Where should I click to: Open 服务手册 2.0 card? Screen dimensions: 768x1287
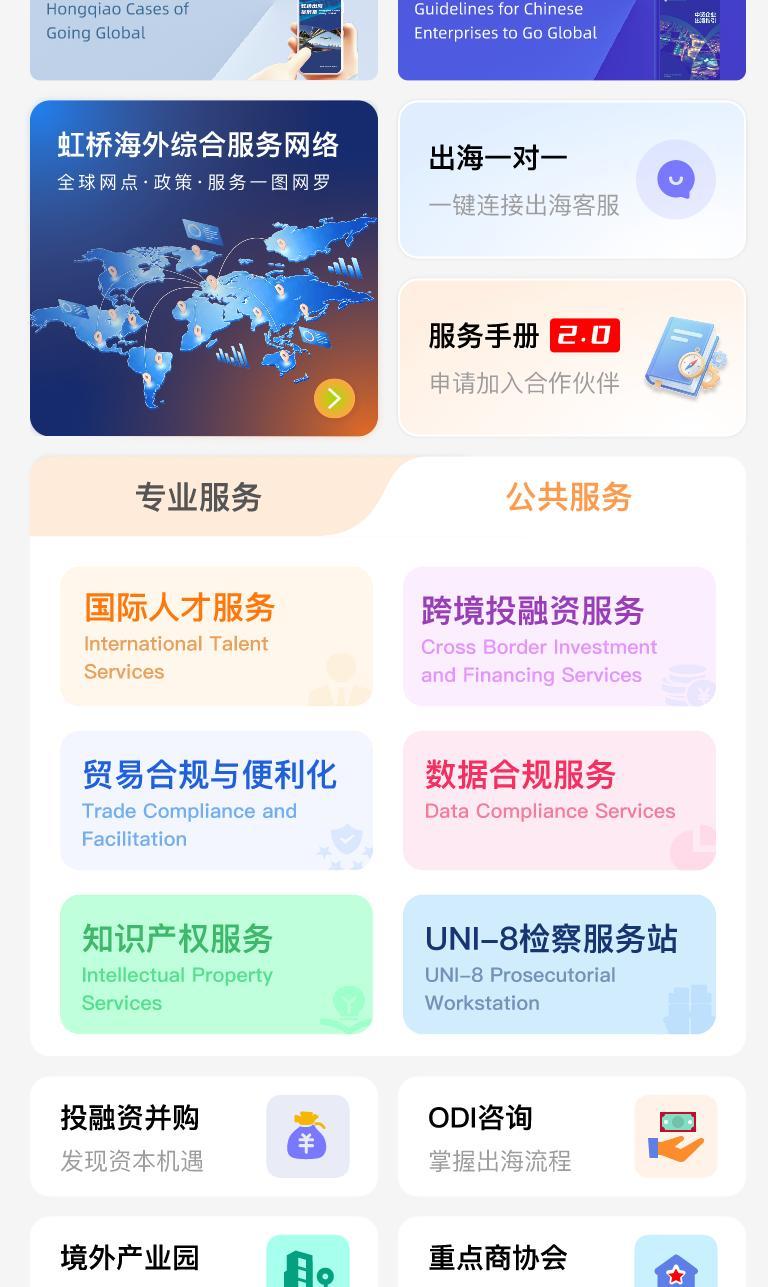point(571,358)
